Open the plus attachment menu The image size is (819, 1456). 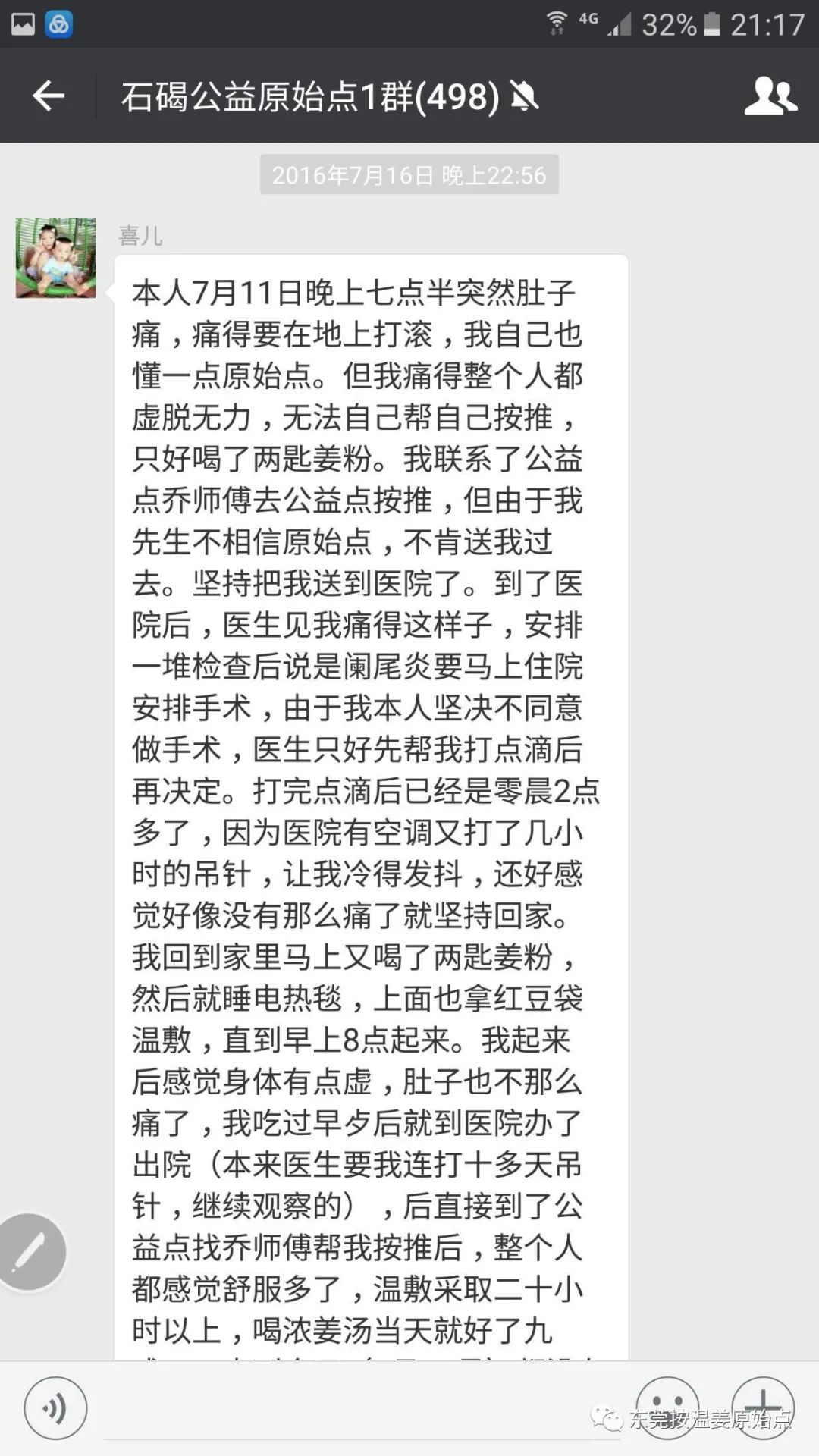coord(763,1407)
